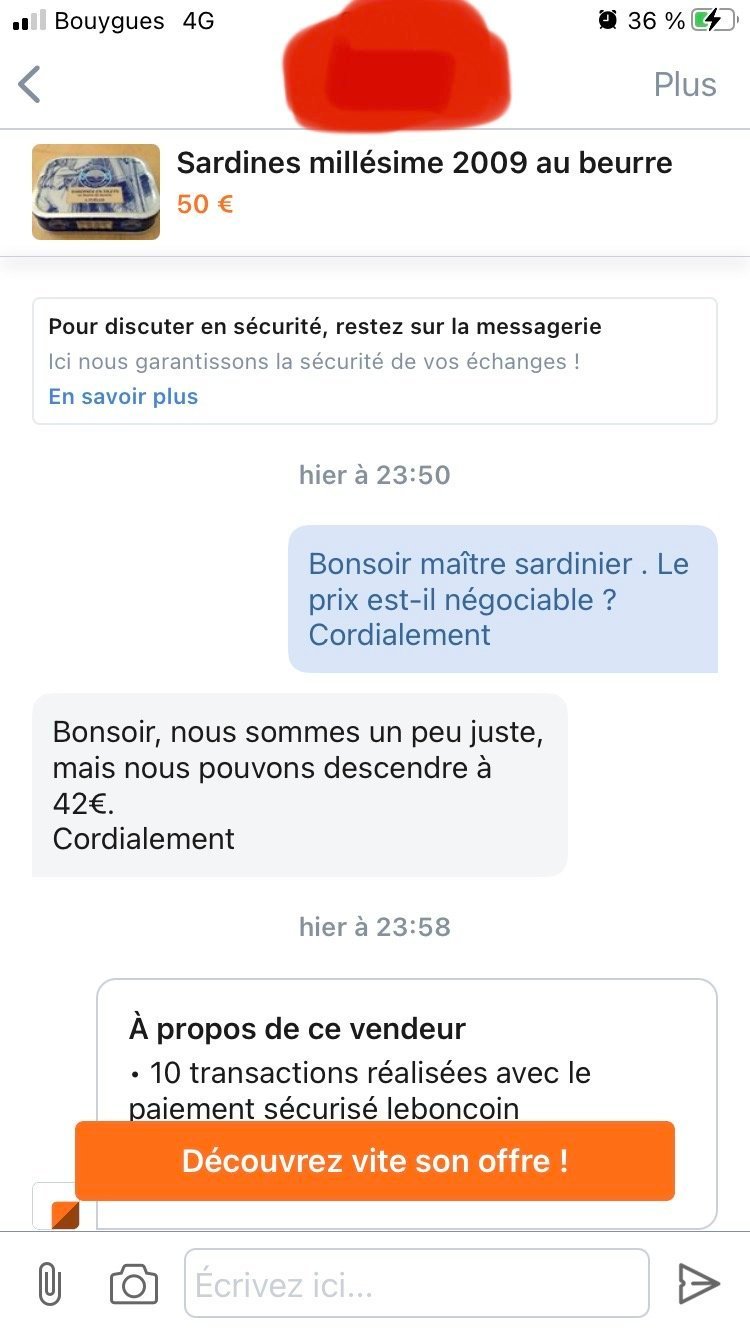Open the En savoir plus link
The height and width of the screenshot is (1334, 750).
coord(123,396)
